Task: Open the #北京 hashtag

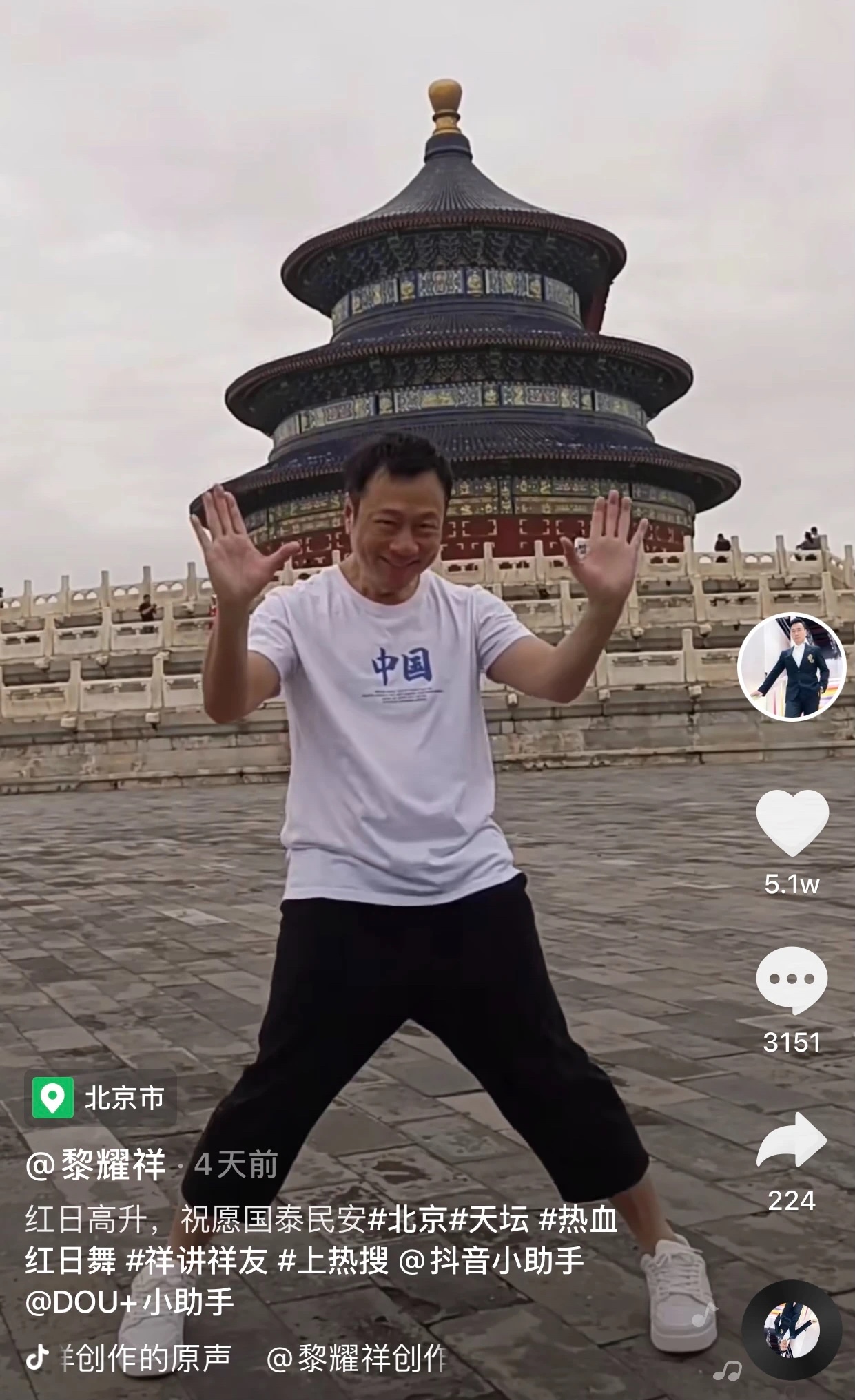Action: tap(408, 1220)
